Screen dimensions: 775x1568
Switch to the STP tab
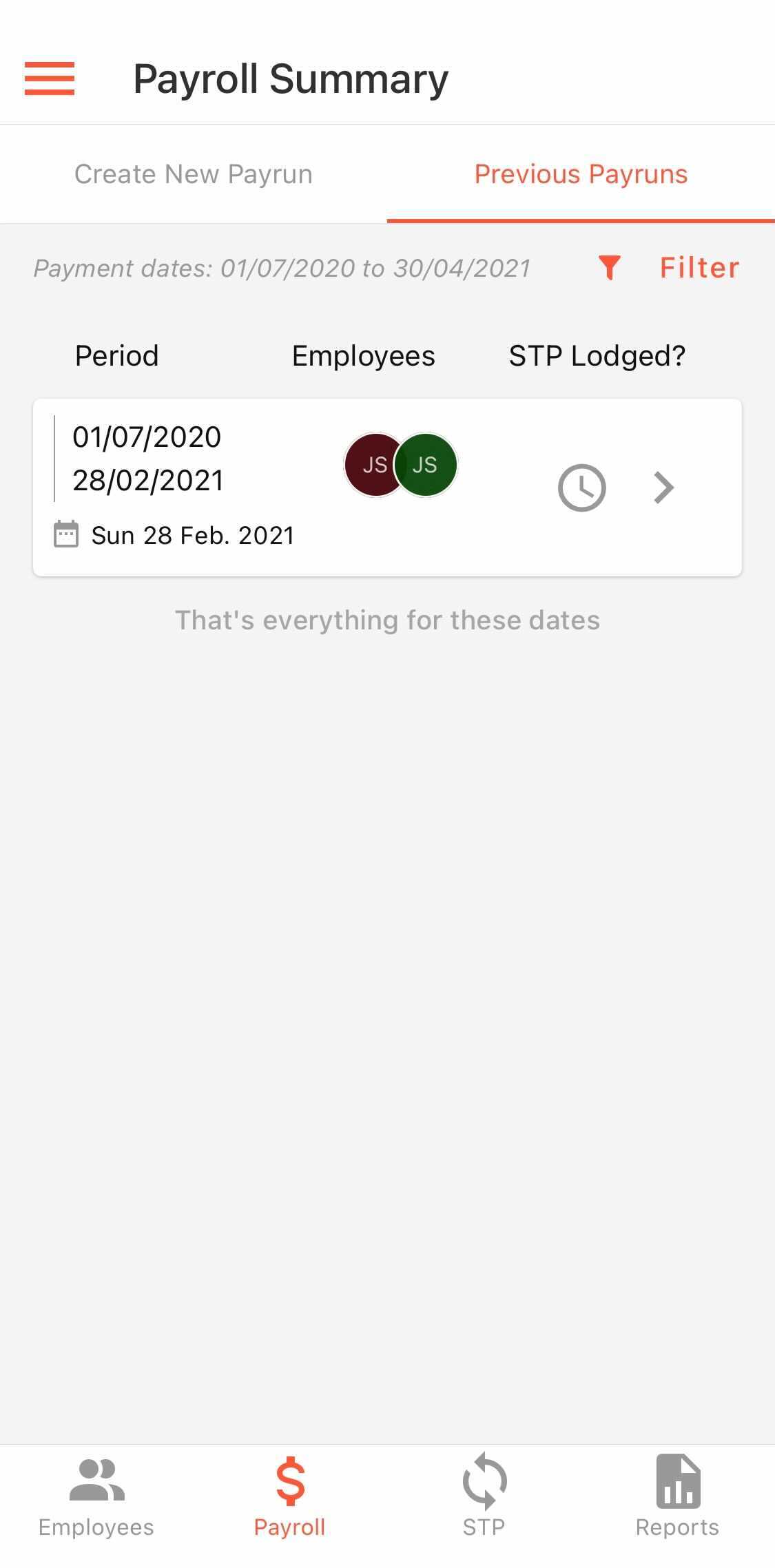coord(484,1496)
